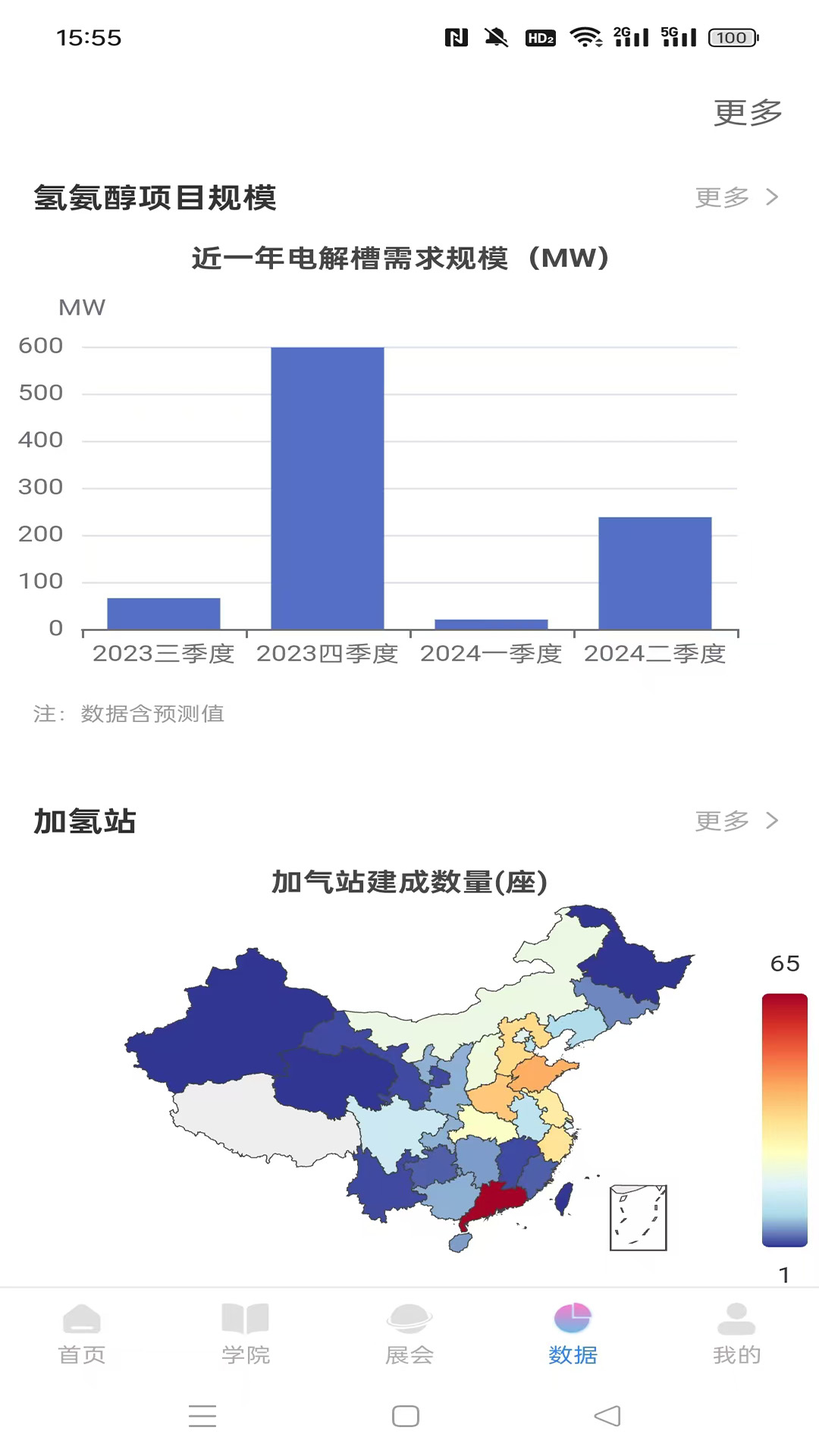
Task: Open 更多 for 加氢站 section
Action: 736,821
